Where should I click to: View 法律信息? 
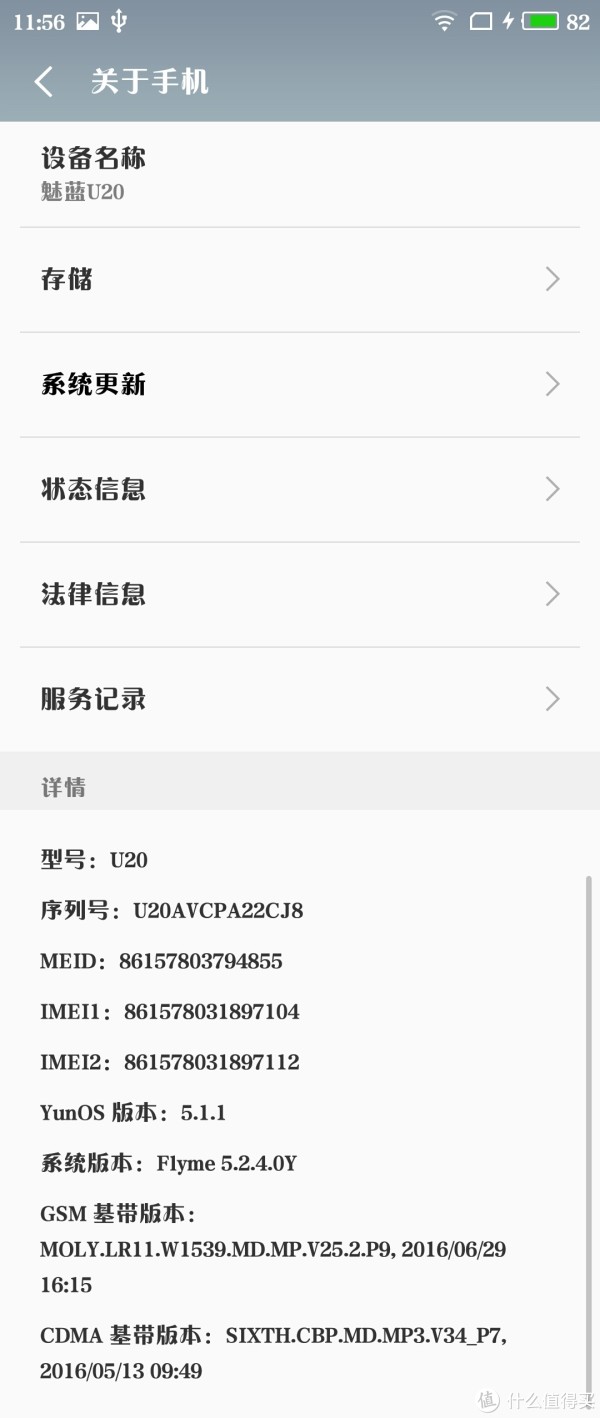click(x=300, y=594)
